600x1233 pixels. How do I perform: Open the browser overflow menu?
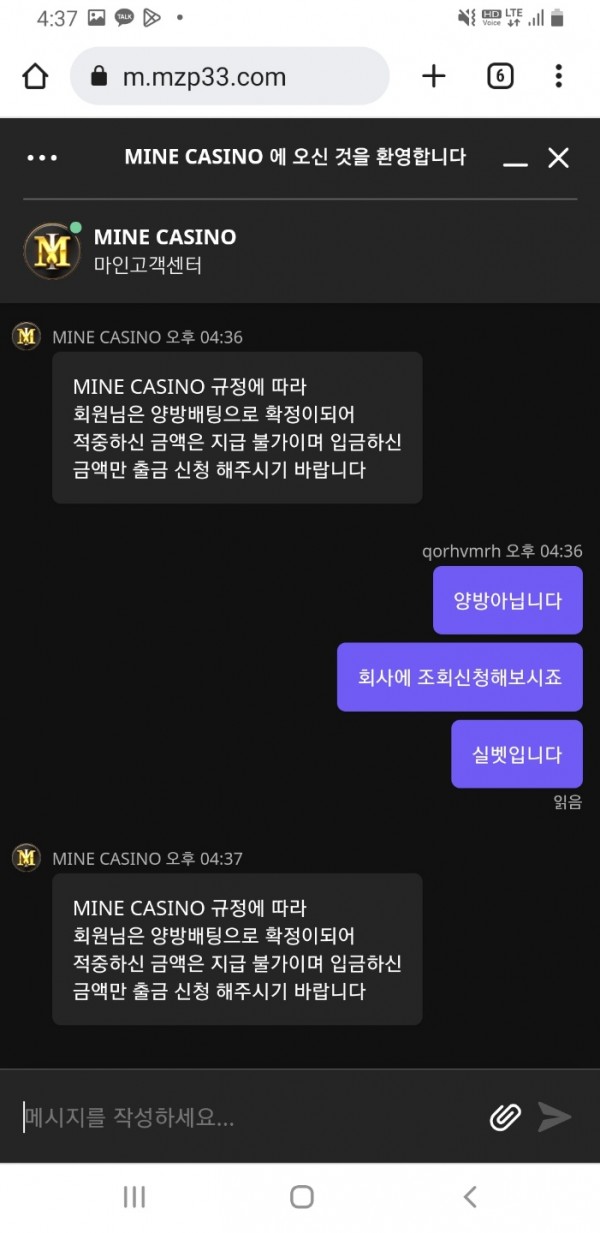tap(558, 76)
